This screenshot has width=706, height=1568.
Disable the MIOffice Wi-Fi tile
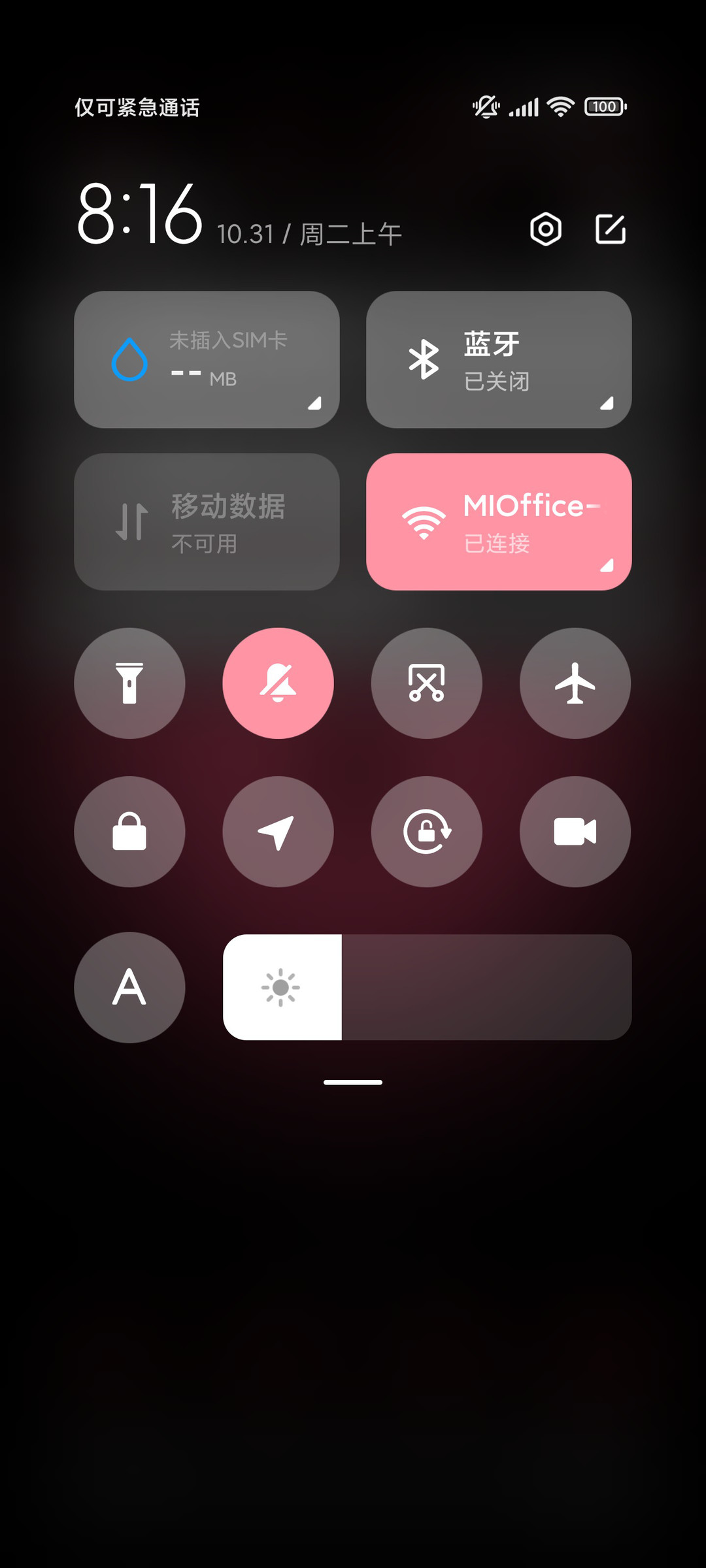click(x=499, y=522)
